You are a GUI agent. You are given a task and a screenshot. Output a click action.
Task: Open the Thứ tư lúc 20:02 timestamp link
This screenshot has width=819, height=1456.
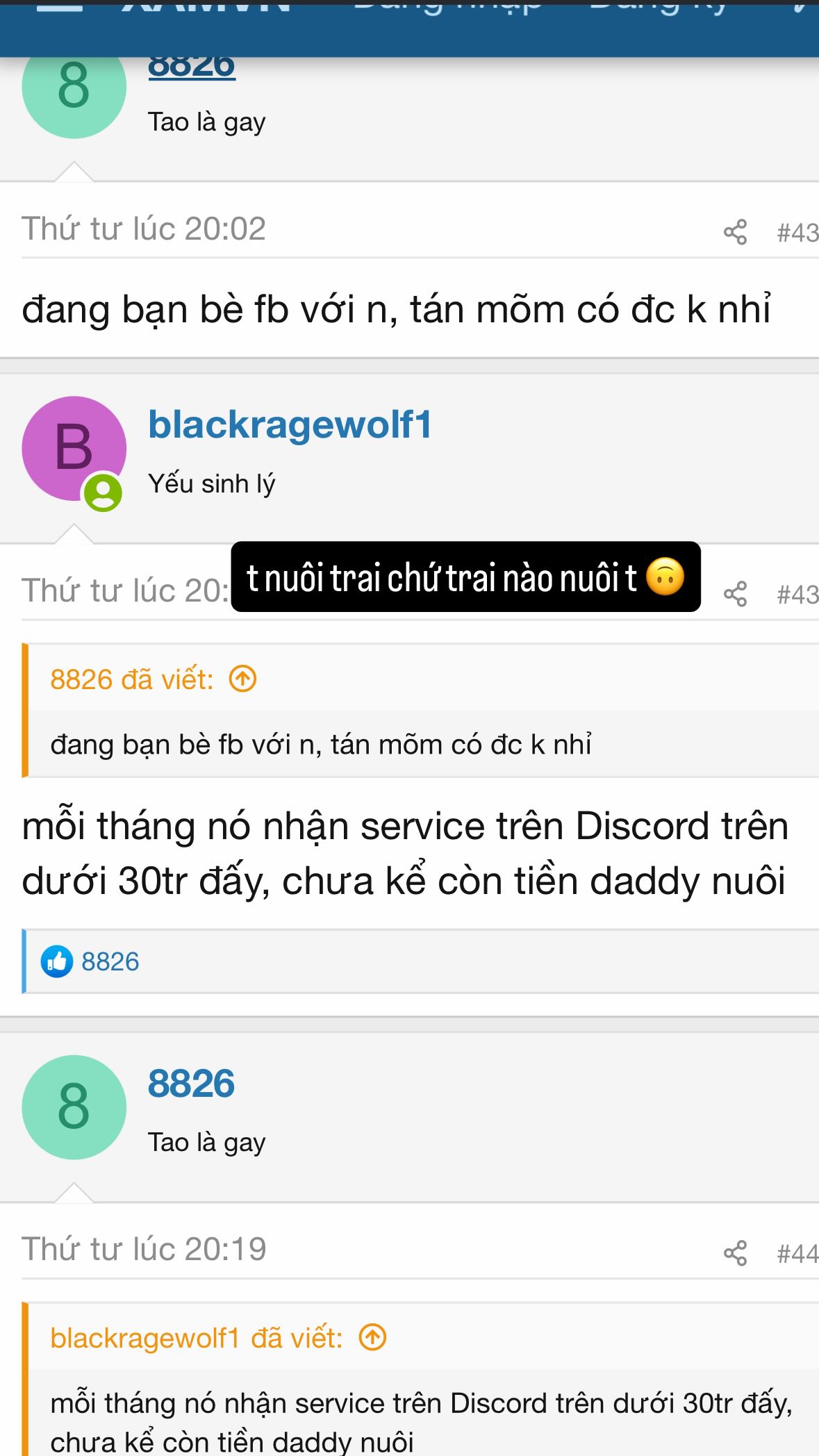(x=144, y=229)
